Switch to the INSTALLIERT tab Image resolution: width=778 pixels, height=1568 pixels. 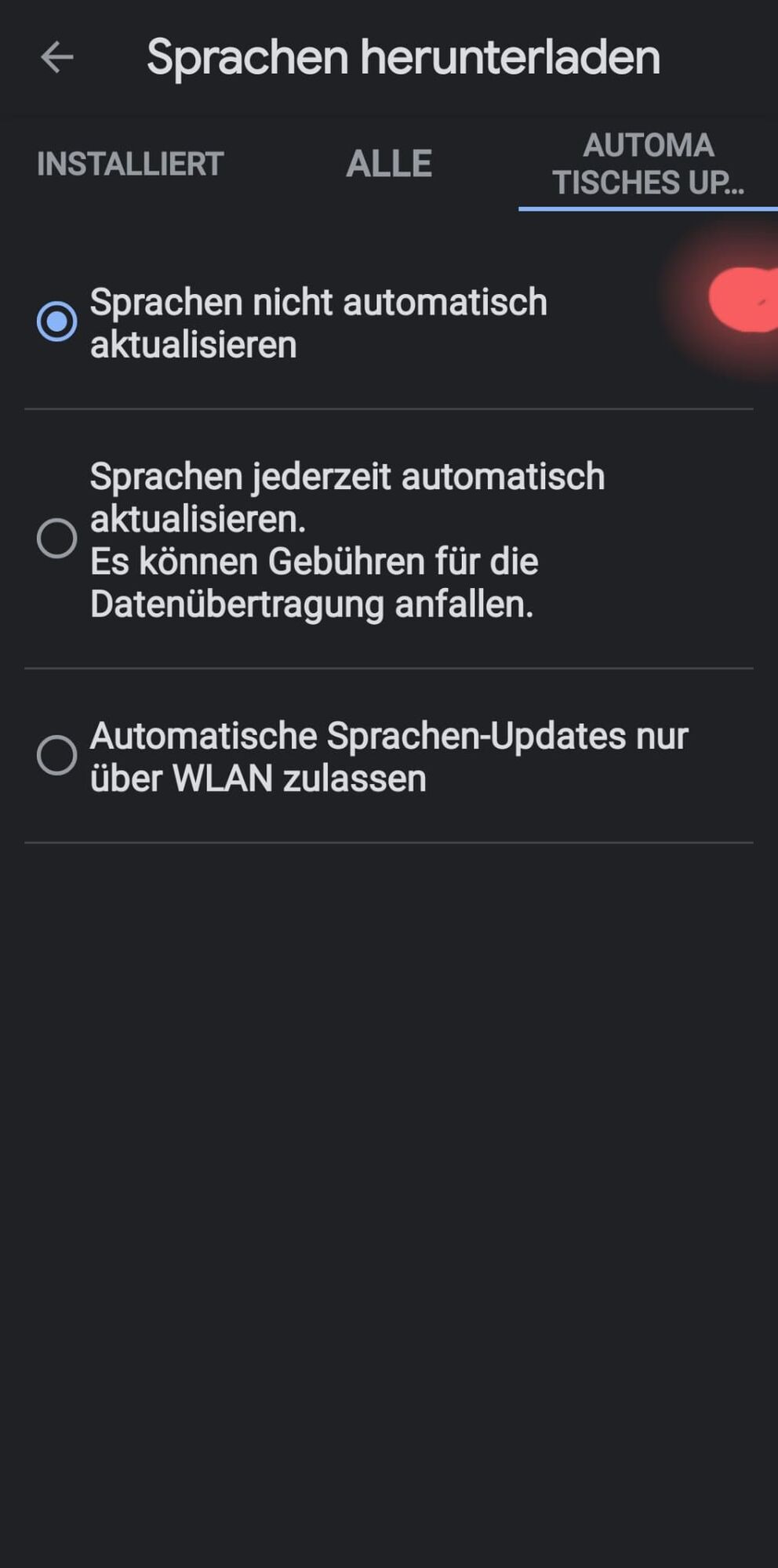[x=130, y=164]
